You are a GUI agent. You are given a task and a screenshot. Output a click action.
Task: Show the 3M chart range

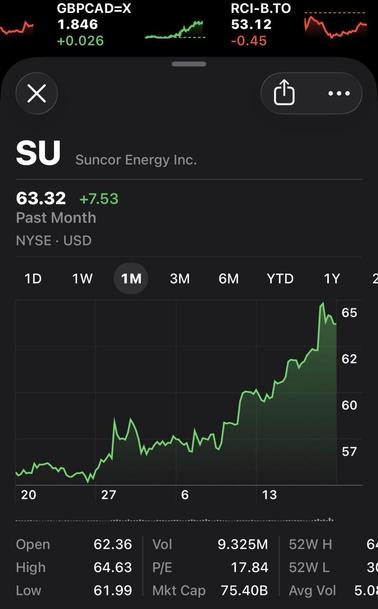coord(180,278)
